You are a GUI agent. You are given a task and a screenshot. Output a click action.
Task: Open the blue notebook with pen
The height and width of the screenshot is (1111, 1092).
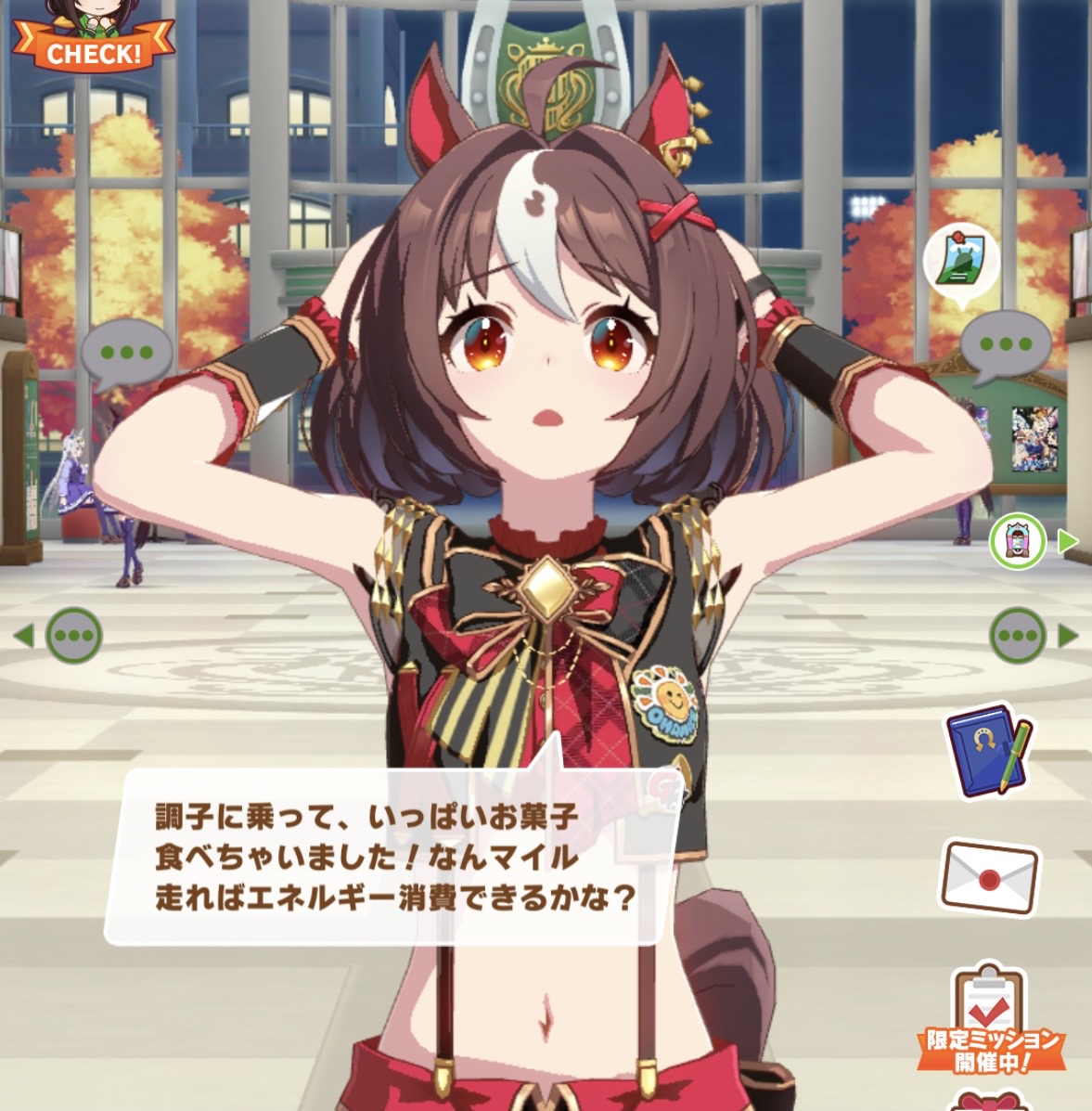coord(989,750)
